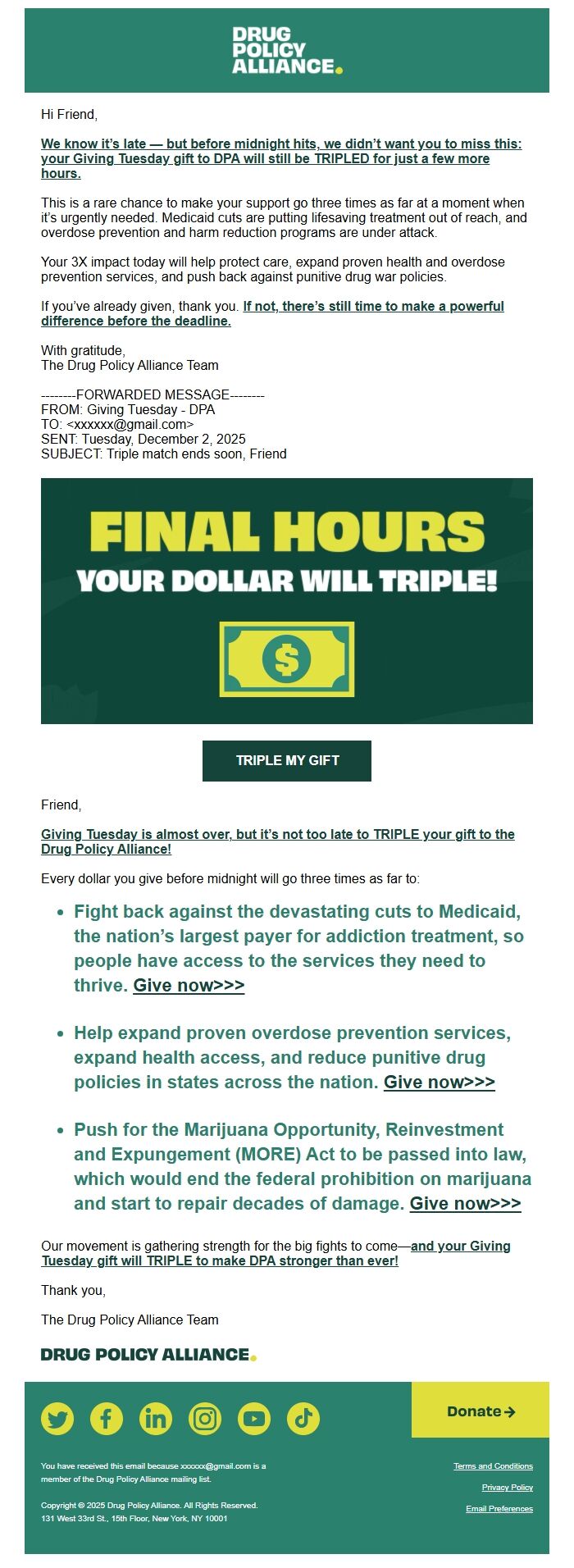Open the Twitter icon in the footer
The width and height of the screenshot is (574, 1568).
[x=57, y=1419]
